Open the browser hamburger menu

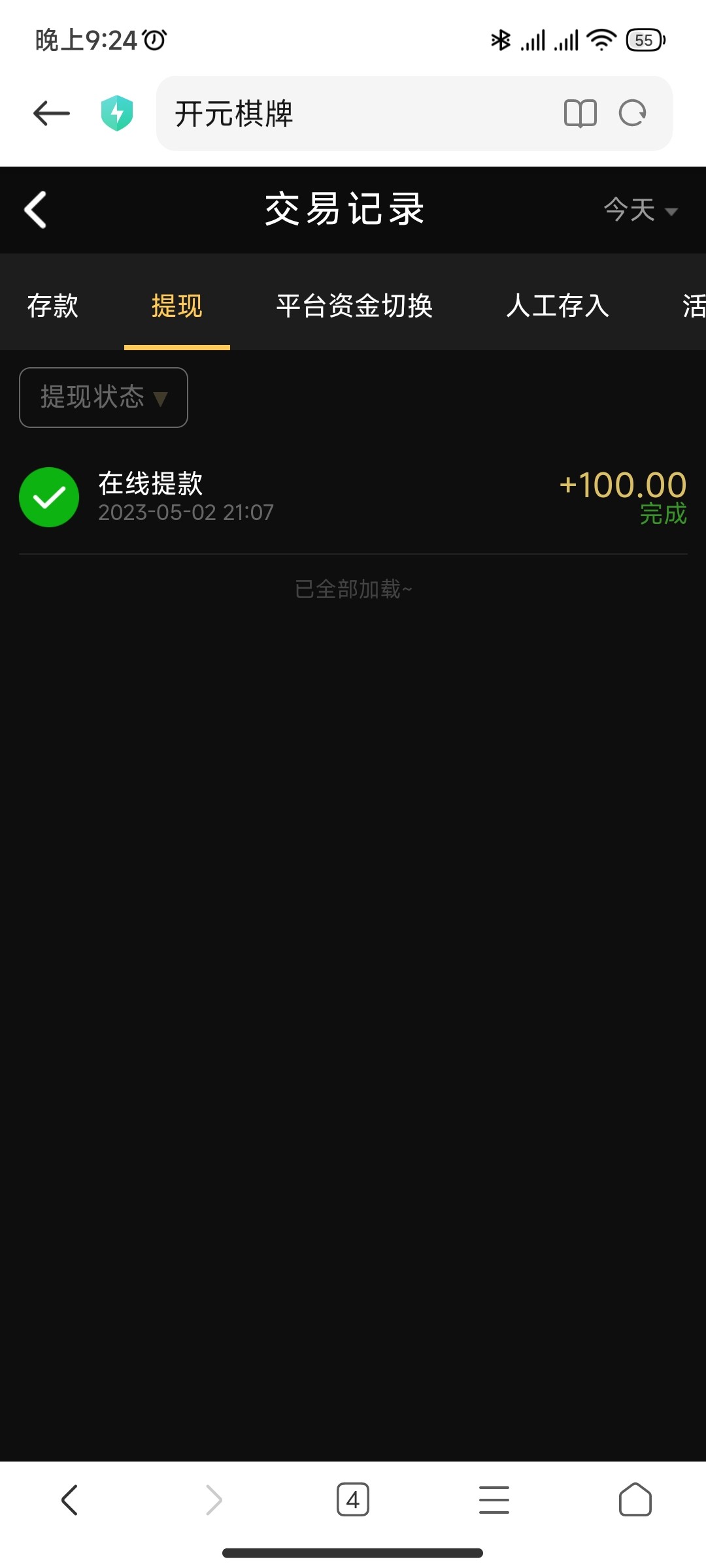pyautogui.click(x=494, y=1499)
